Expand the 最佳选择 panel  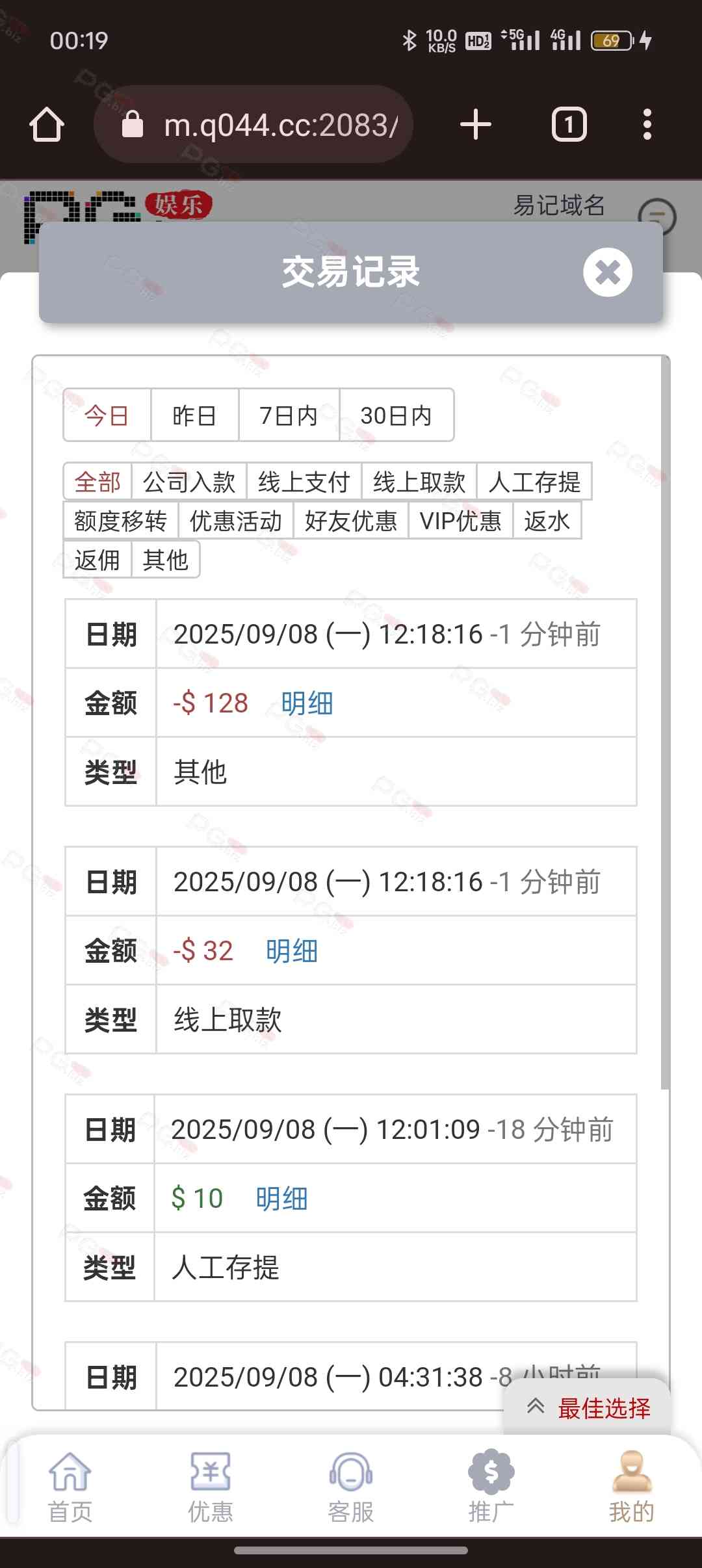click(x=588, y=1408)
